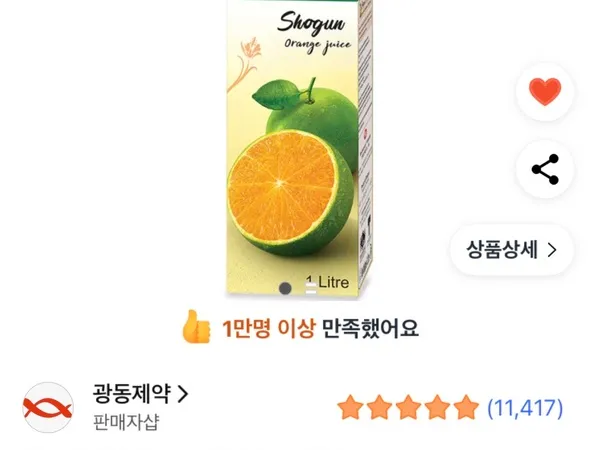This screenshot has height=450, width=600.
Task: Tap the heart icon to wishlist product
Action: click(544, 93)
